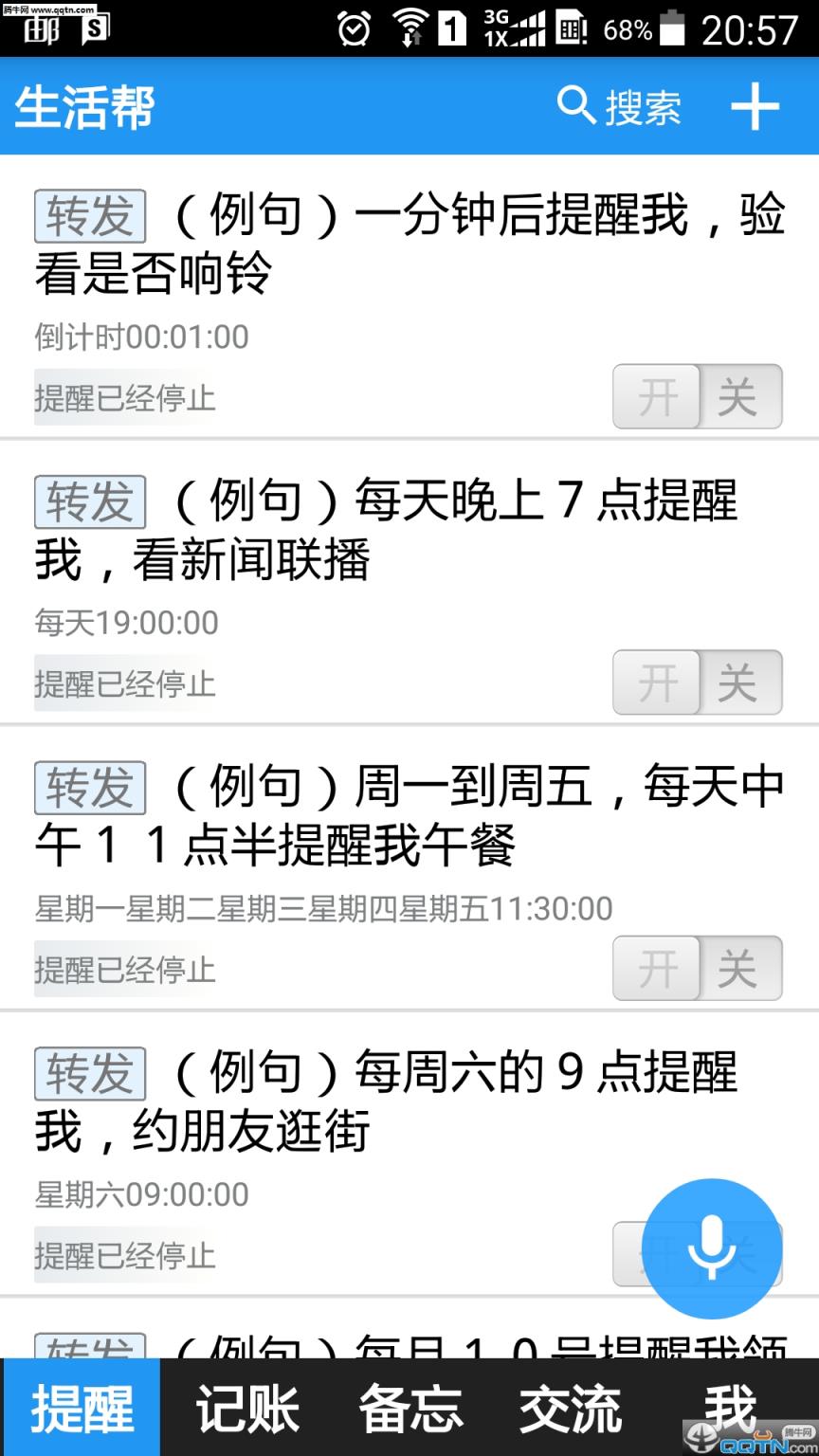Toggle the switch for the 00:01:00 countdown reminder
819x1456 pixels.
[698, 396]
